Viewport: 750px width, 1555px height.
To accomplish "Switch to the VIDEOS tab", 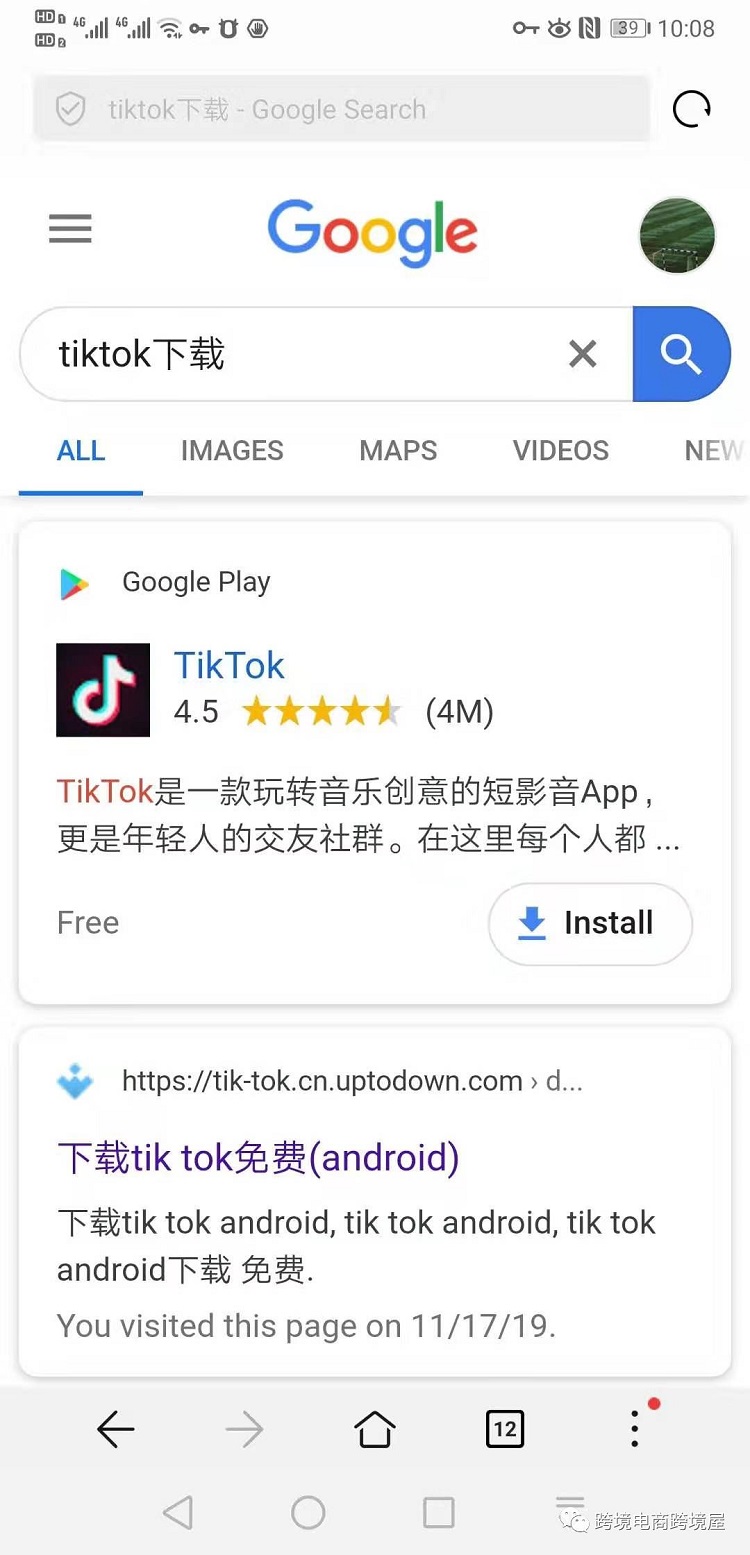I will (560, 451).
